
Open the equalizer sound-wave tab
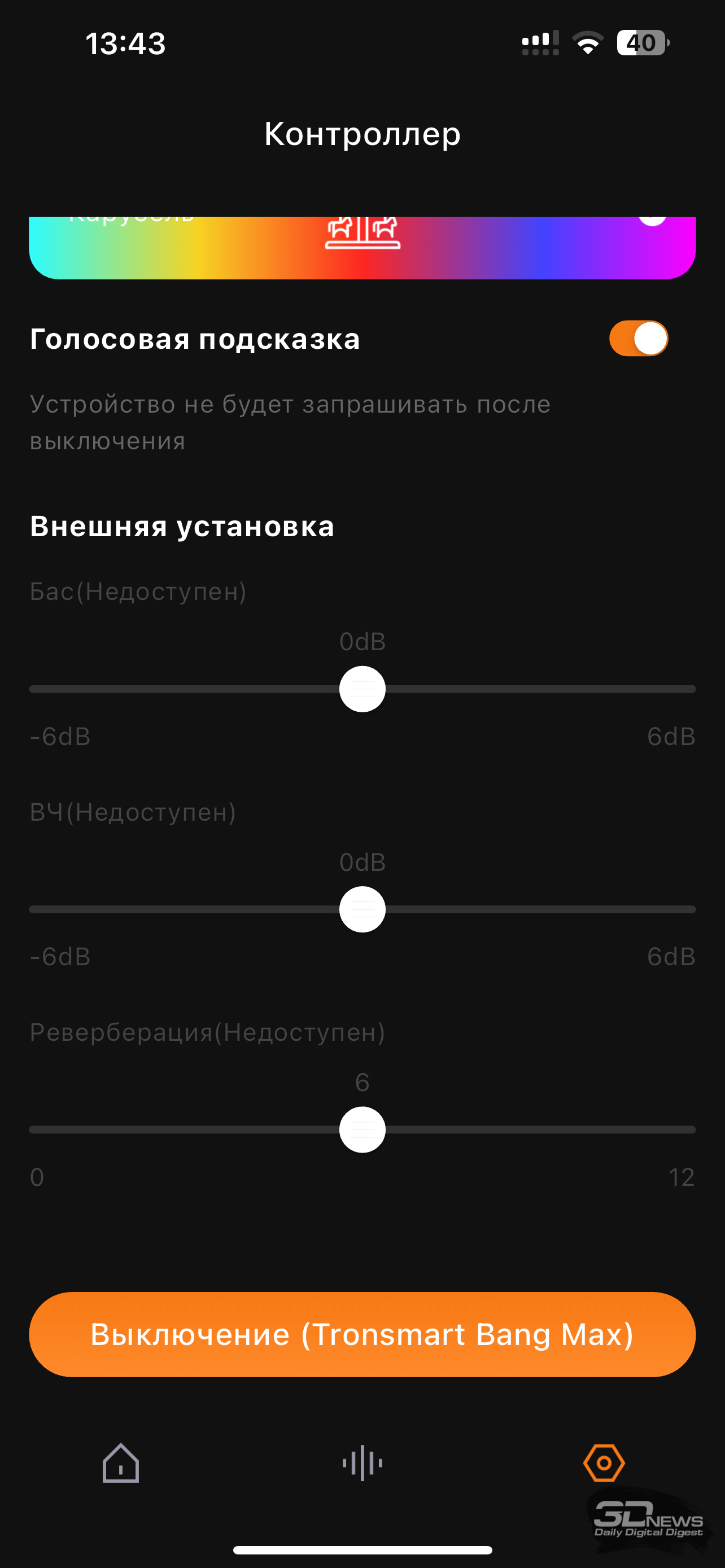[x=362, y=1462]
